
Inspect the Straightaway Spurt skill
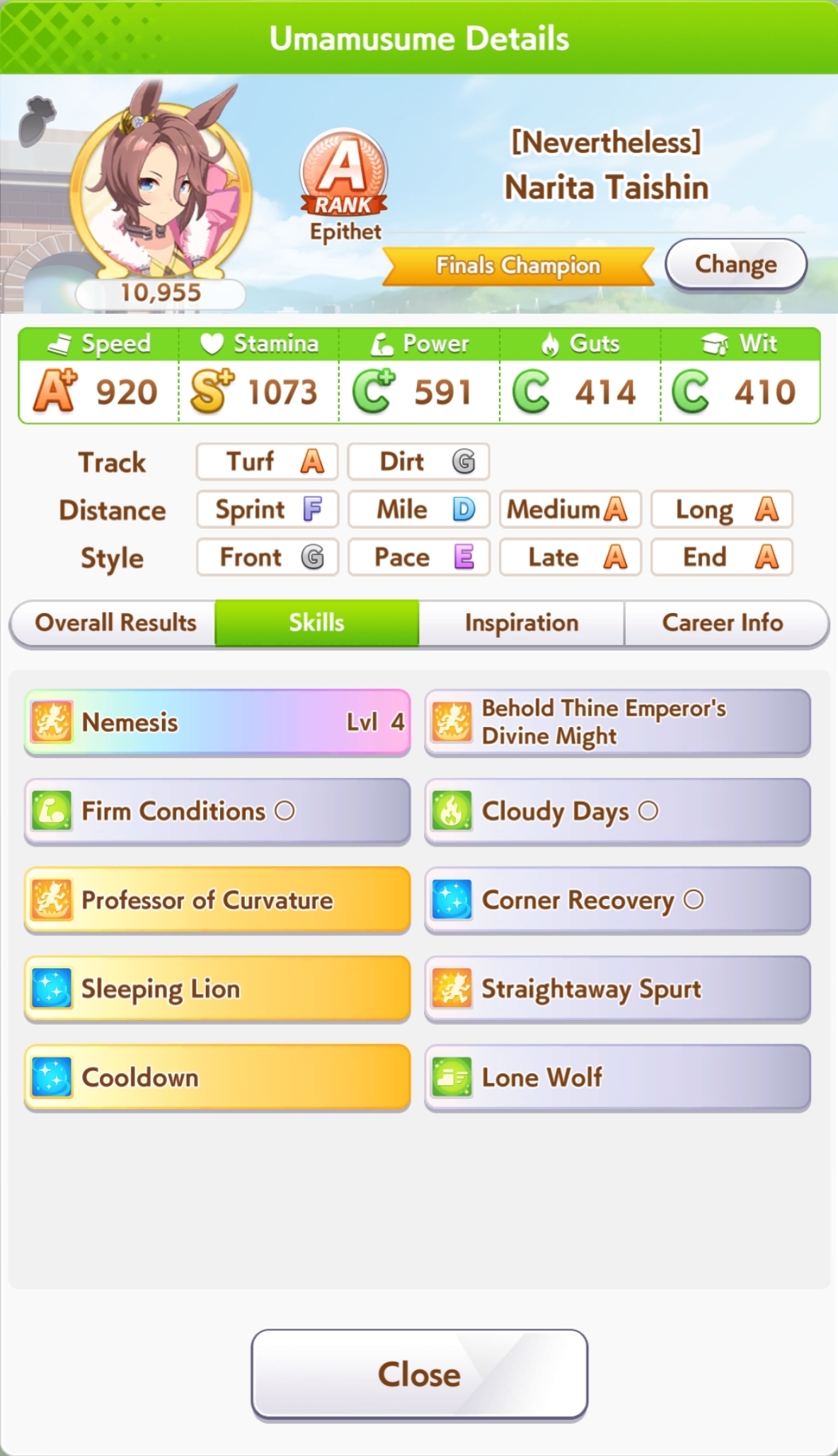[x=617, y=989]
